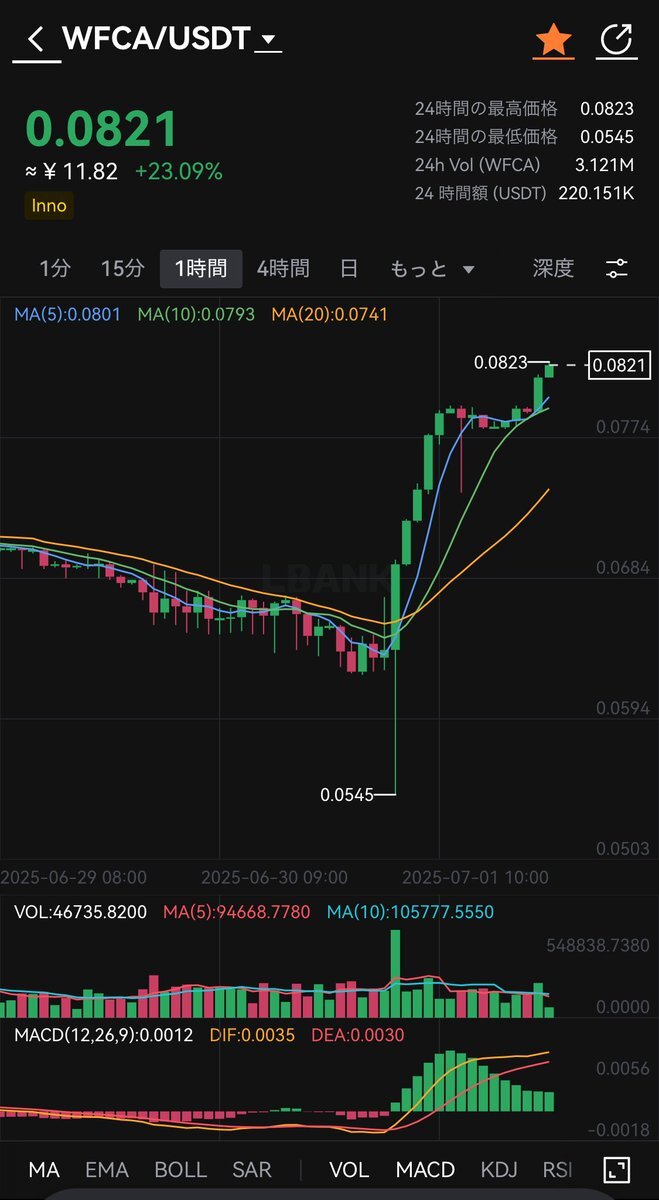The image size is (659, 1200).
Task: Share this chart
Action: pyautogui.click(x=617, y=40)
